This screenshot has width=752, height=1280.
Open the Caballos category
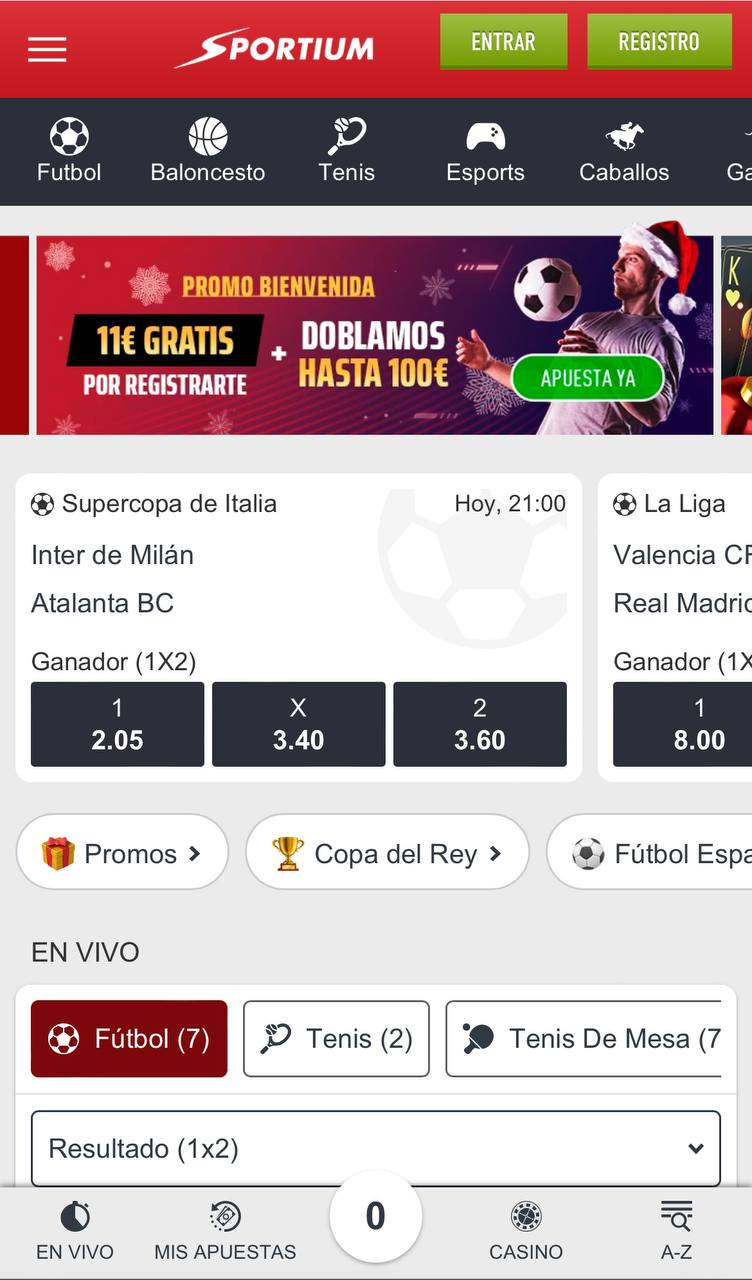(624, 151)
